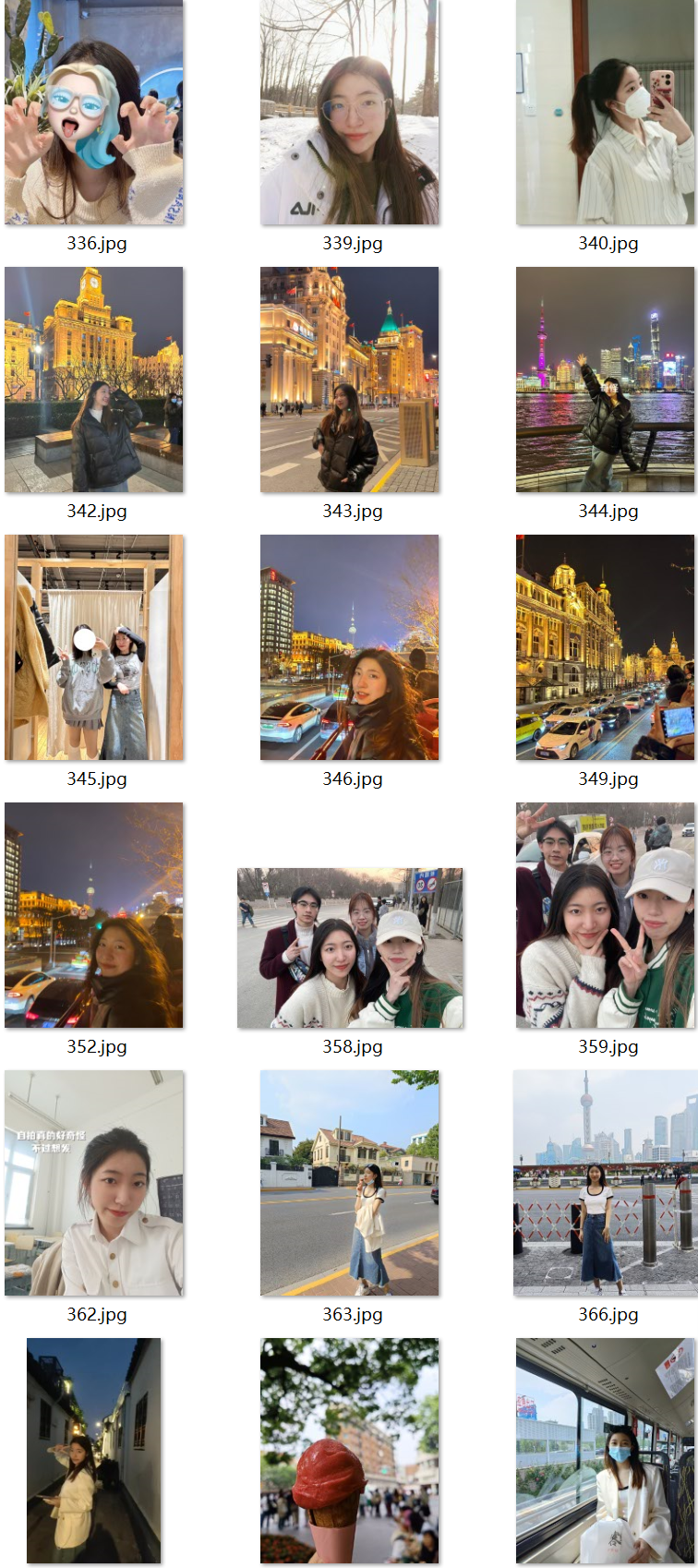Viewport: 698px width, 1568px height.
Task: Open the landscape photo 358.jpg
Action: click(350, 947)
